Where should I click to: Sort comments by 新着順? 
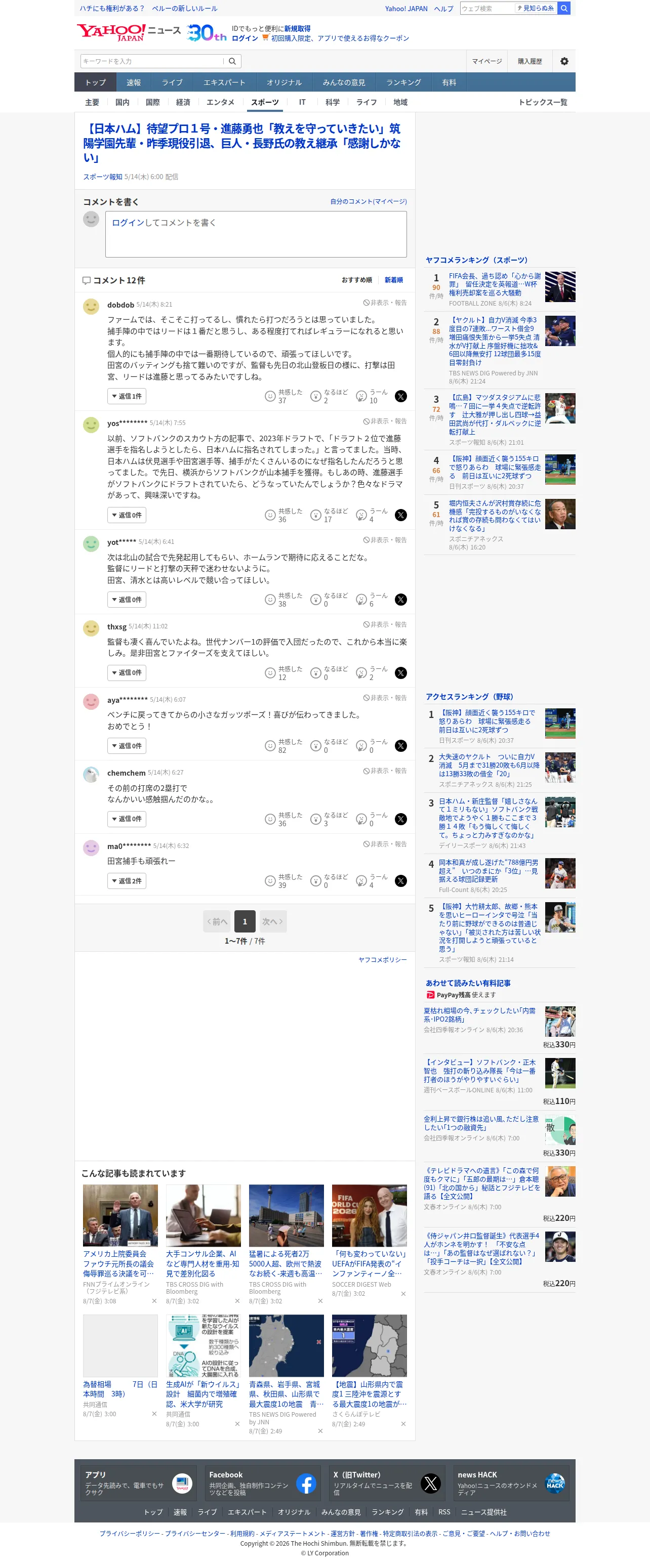pyautogui.click(x=393, y=280)
